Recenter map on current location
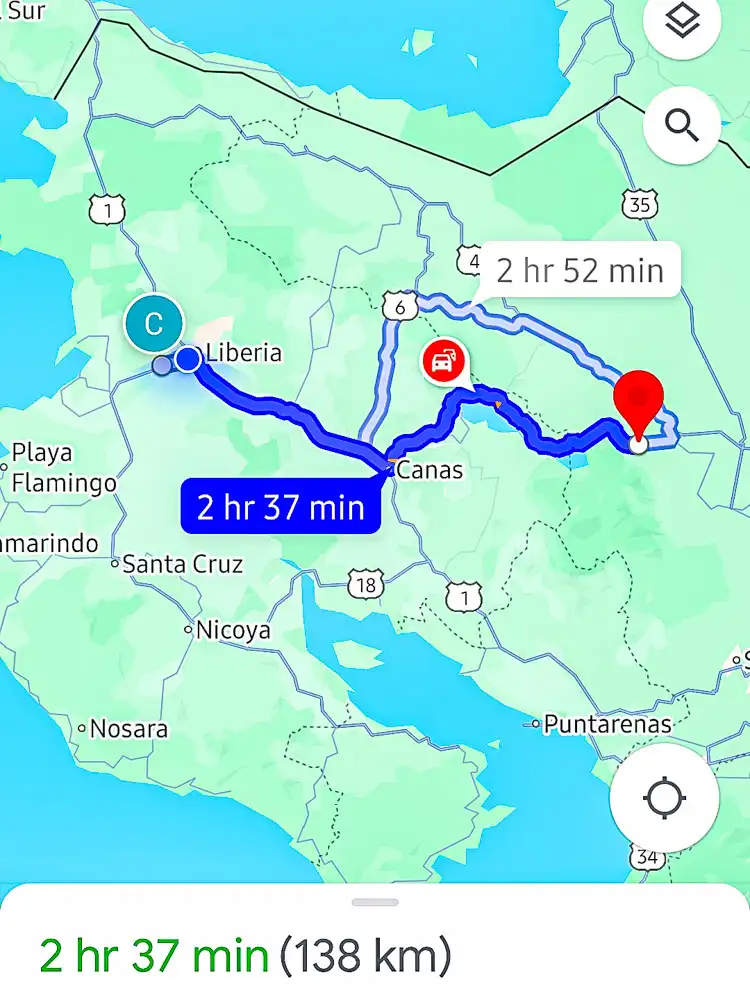Viewport: 750px width, 1000px height. 664,798
